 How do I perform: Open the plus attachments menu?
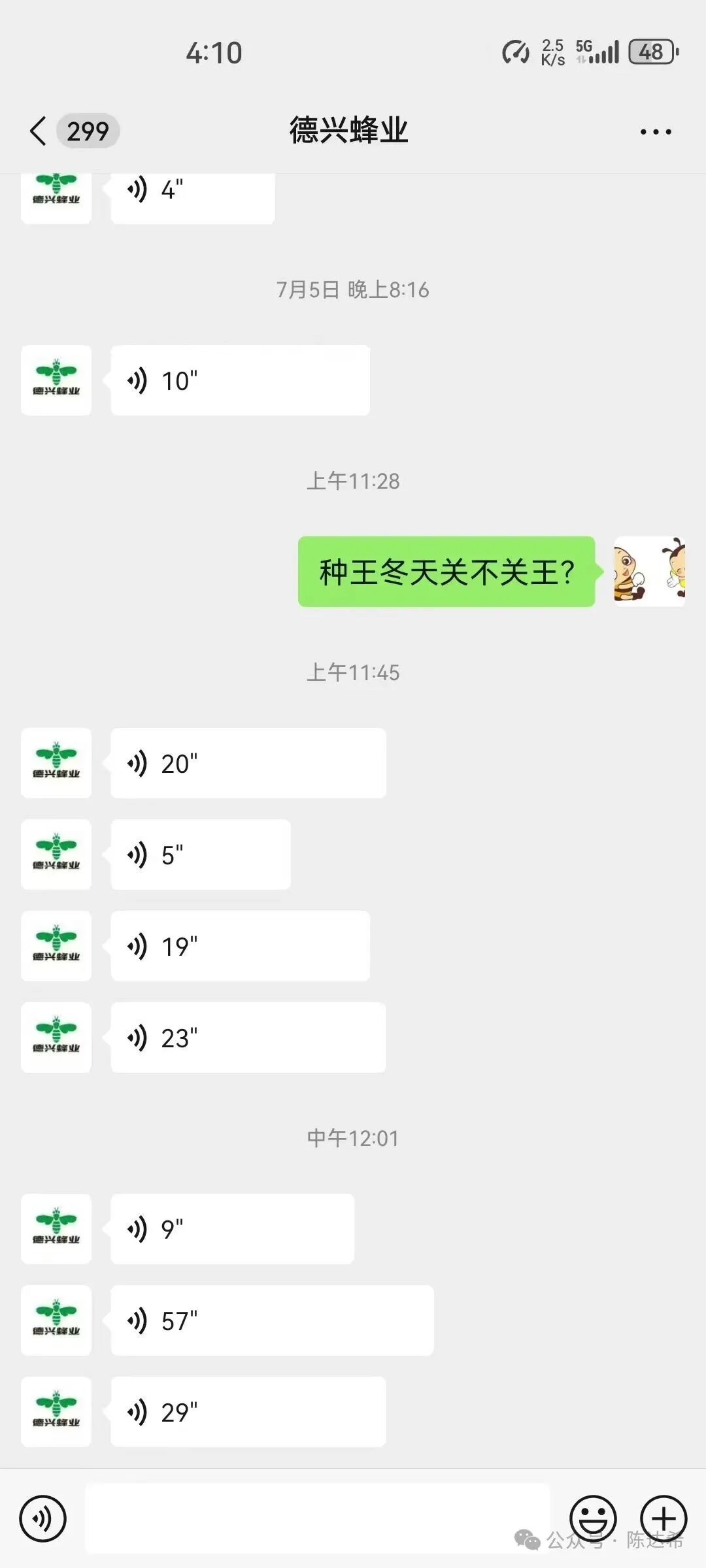coord(664,1518)
